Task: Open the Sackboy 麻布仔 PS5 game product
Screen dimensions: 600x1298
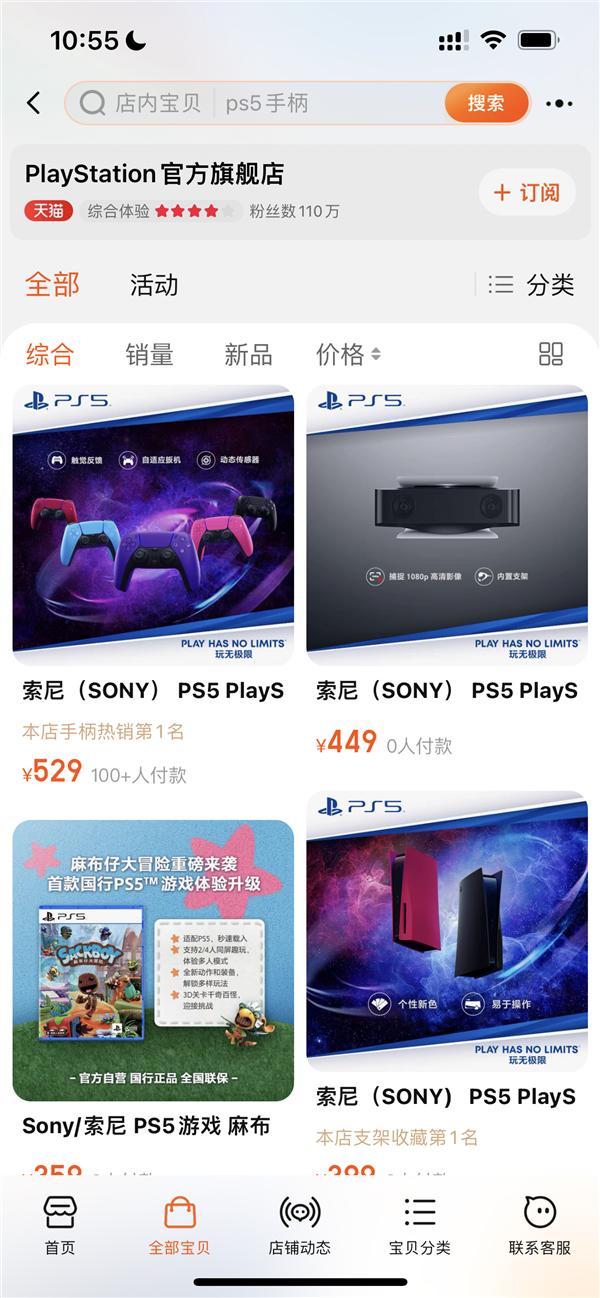Action: [x=153, y=960]
